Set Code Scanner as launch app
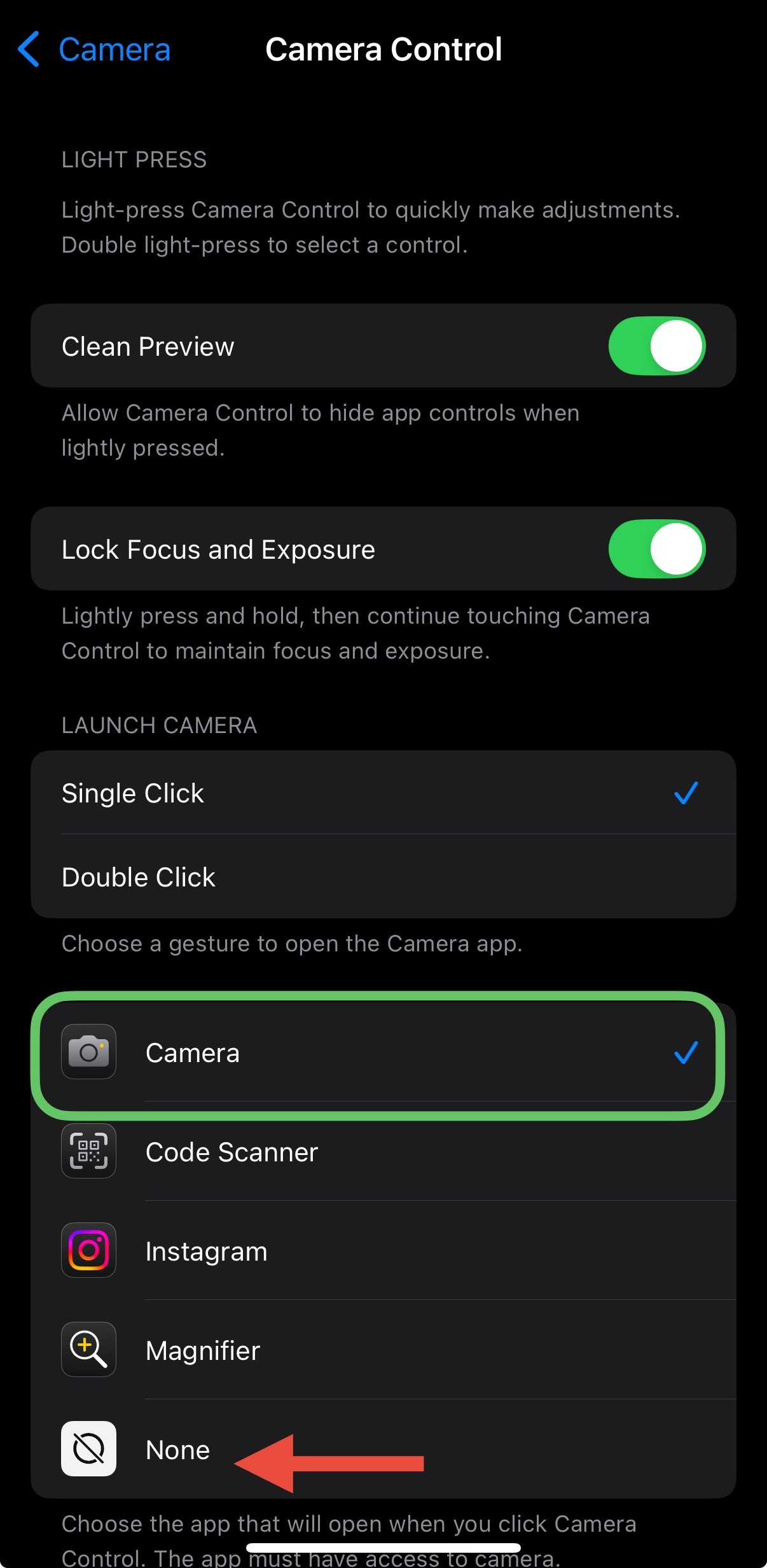Image resolution: width=767 pixels, height=1568 pixels. 383,1152
